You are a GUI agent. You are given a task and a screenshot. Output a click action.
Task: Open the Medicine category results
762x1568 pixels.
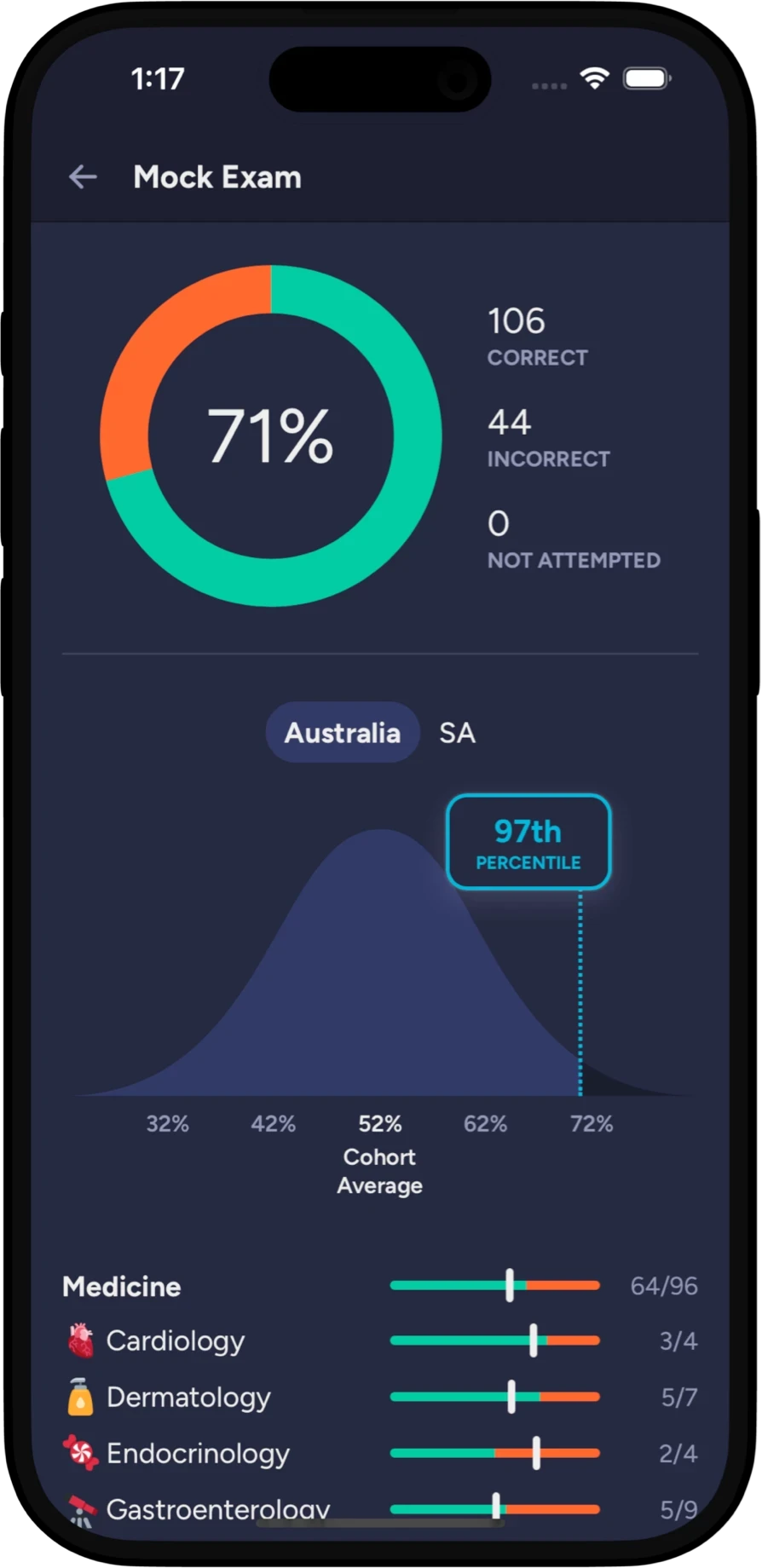pos(380,1286)
